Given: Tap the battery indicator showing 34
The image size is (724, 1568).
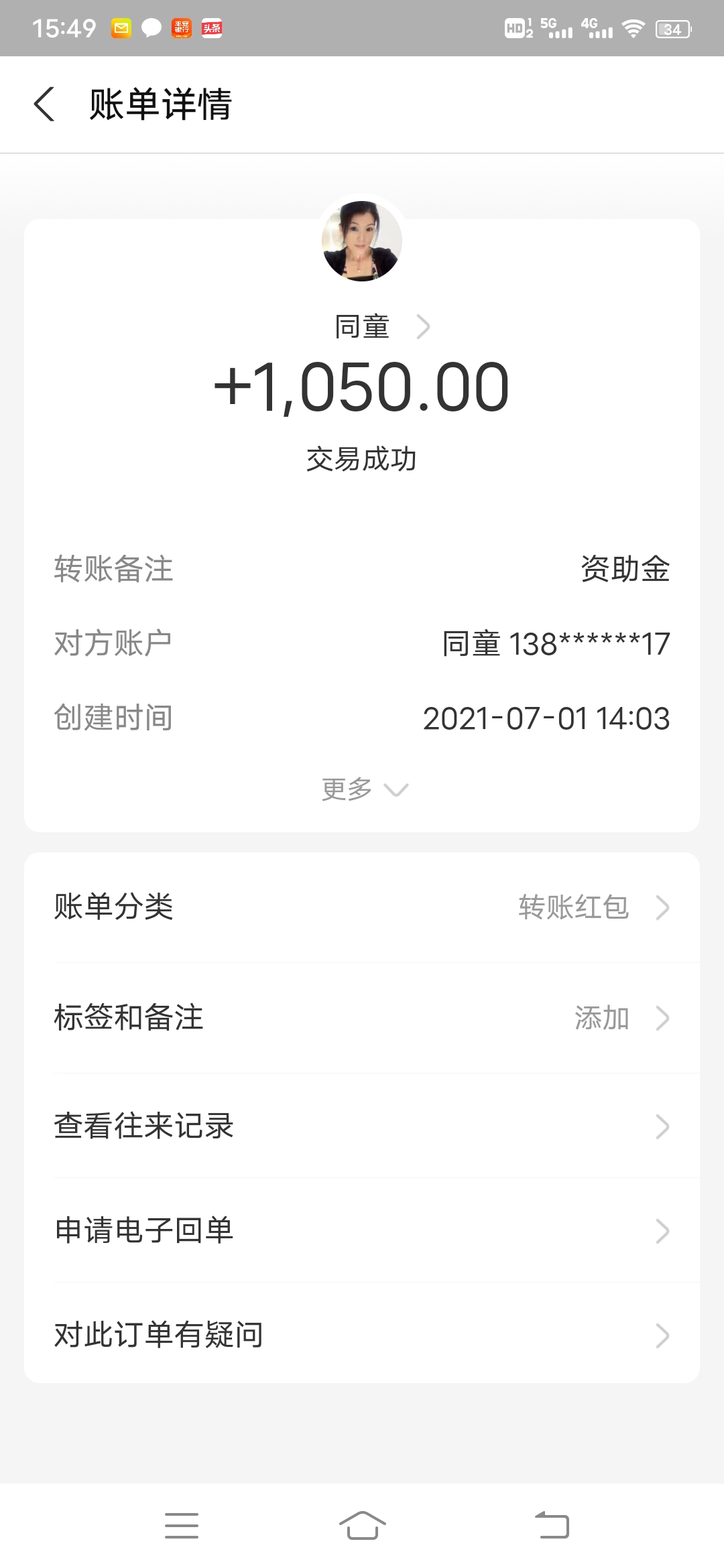Looking at the screenshot, I should (672, 29).
